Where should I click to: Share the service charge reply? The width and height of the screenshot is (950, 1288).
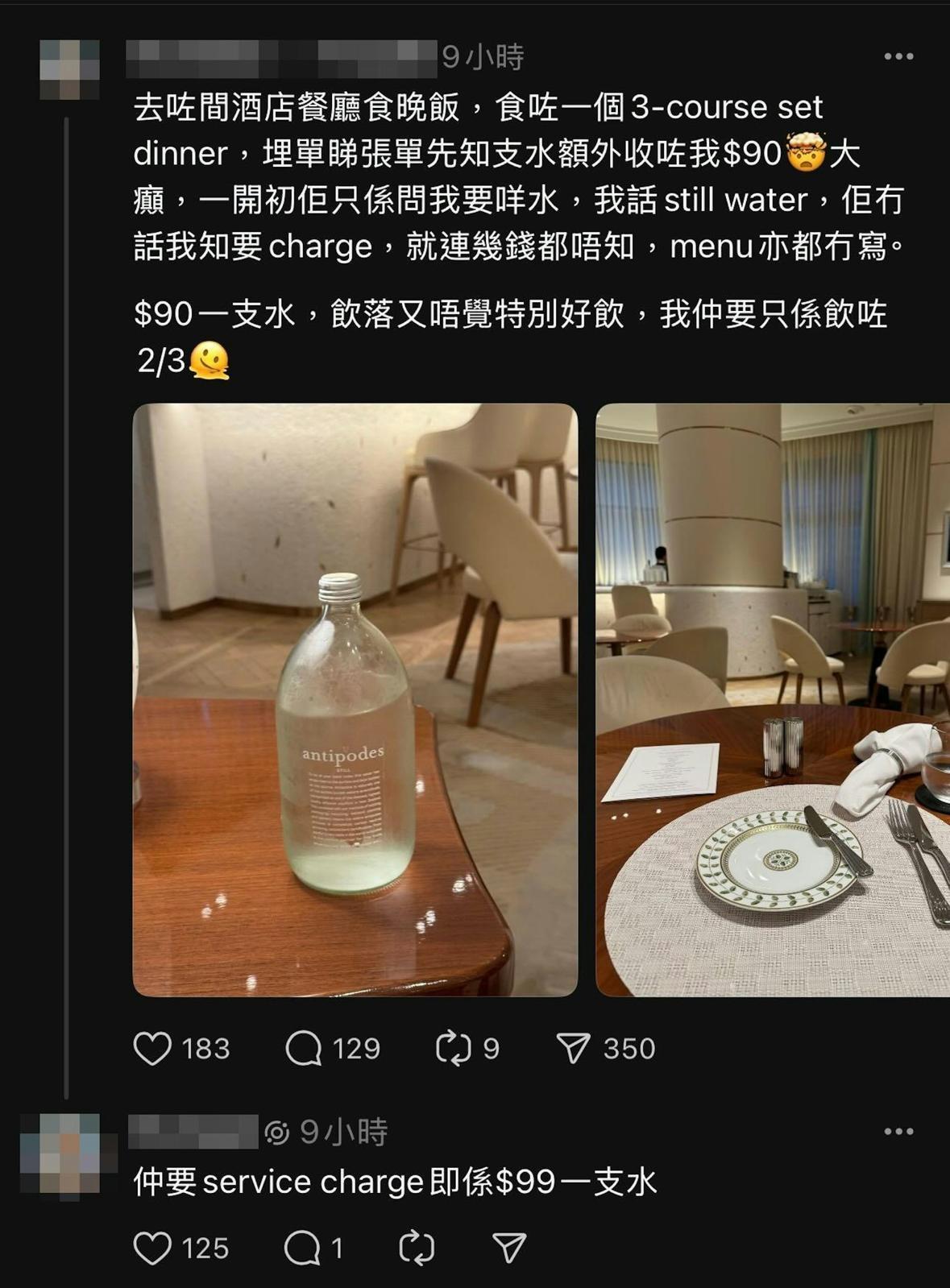click(x=509, y=1248)
